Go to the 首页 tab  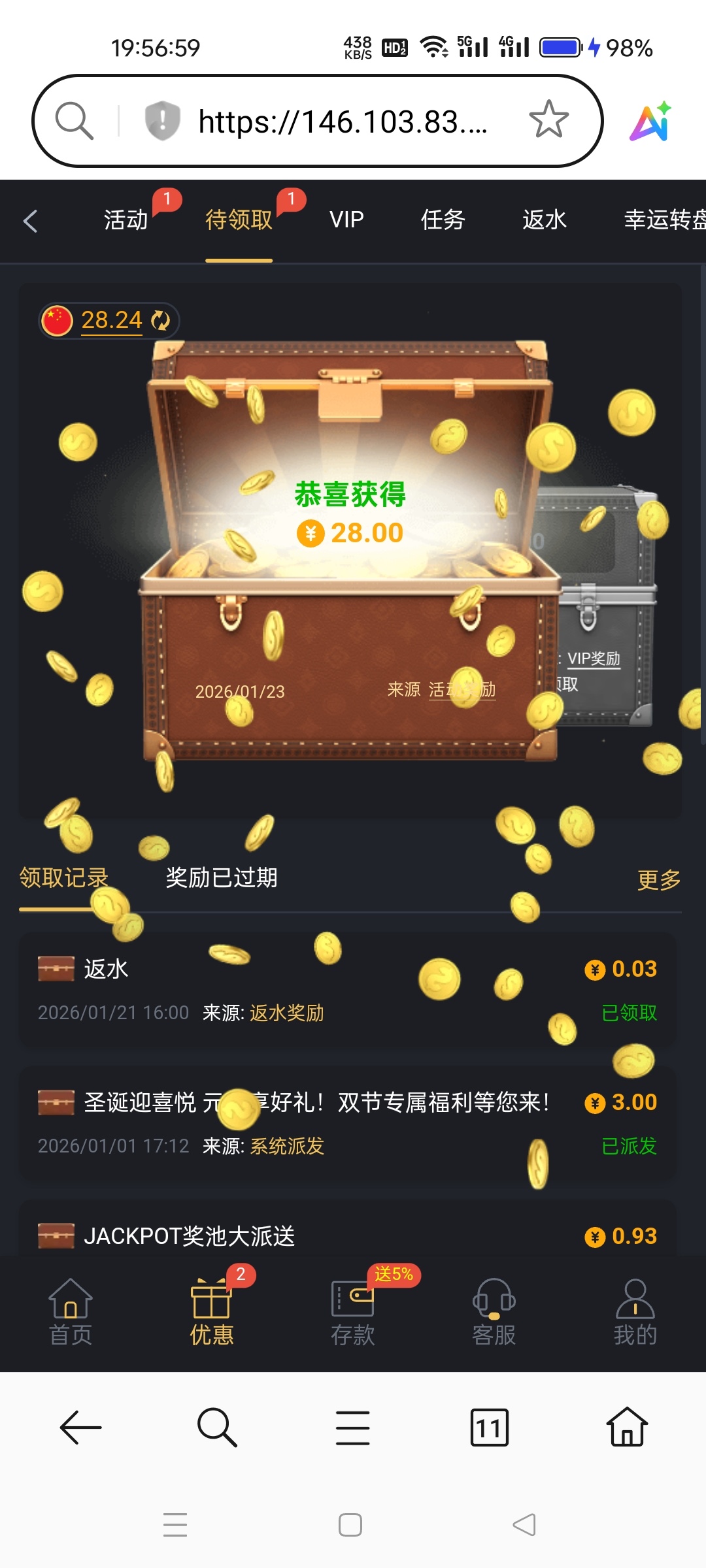(71, 1313)
